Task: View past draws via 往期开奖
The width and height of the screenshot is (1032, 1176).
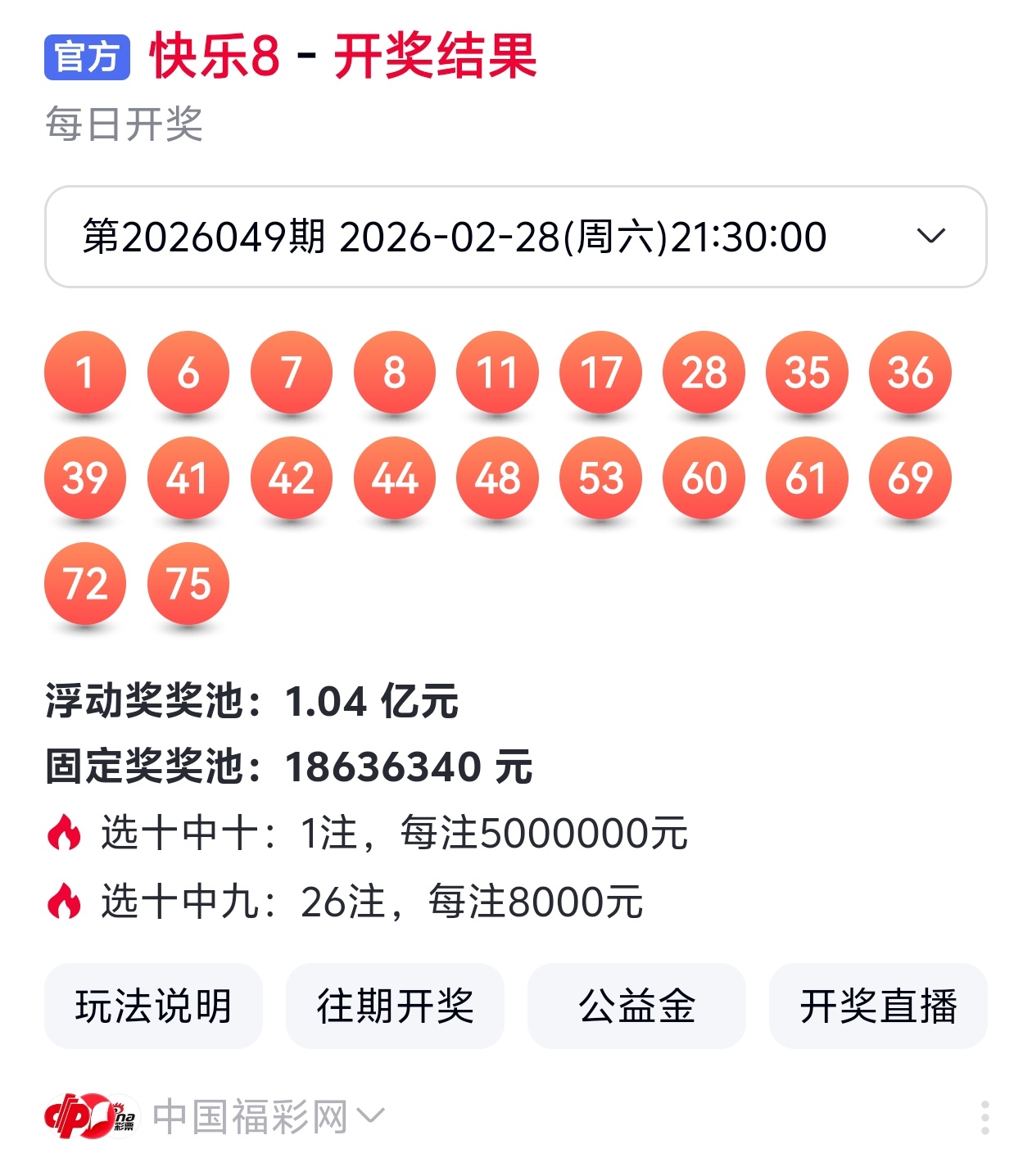Action: 395,1006
